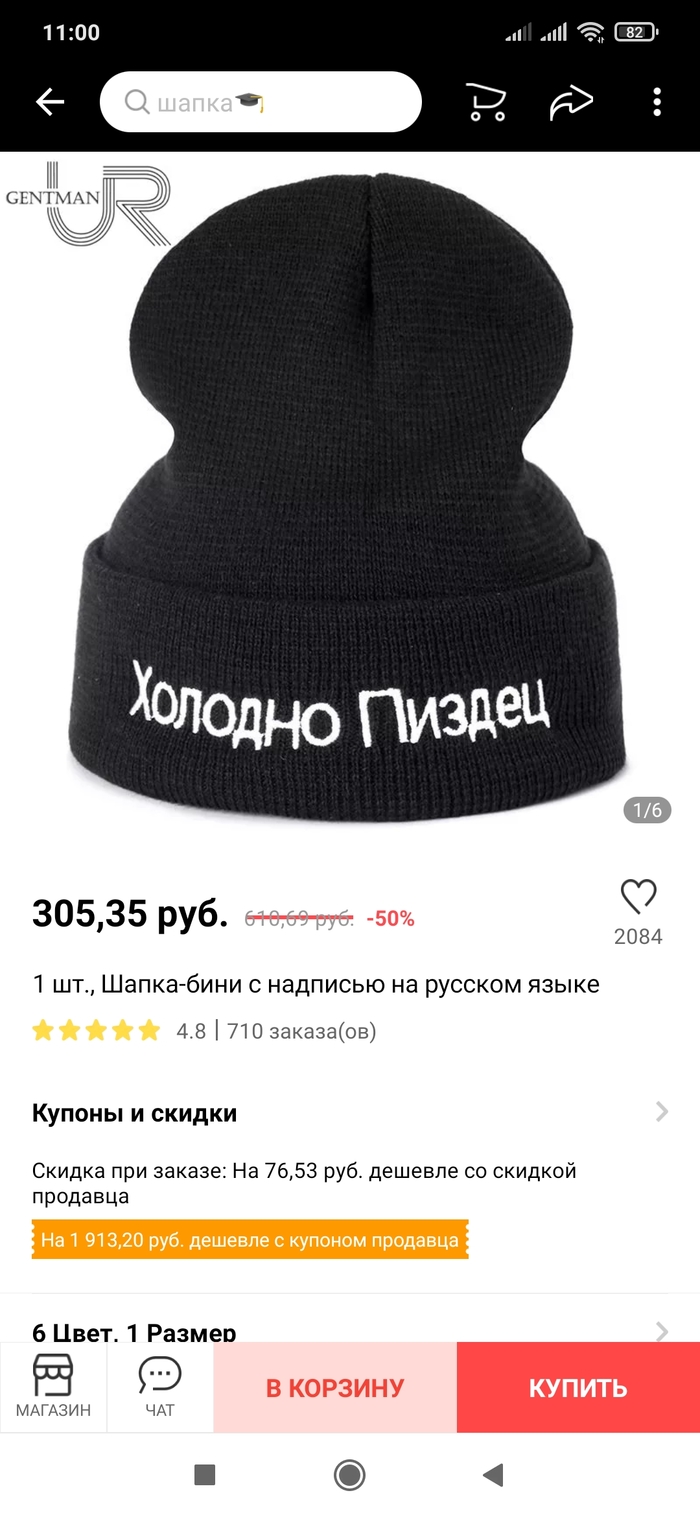
Task: Open the "6 Цвет, 1 Размер" options
Action: (350, 1330)
